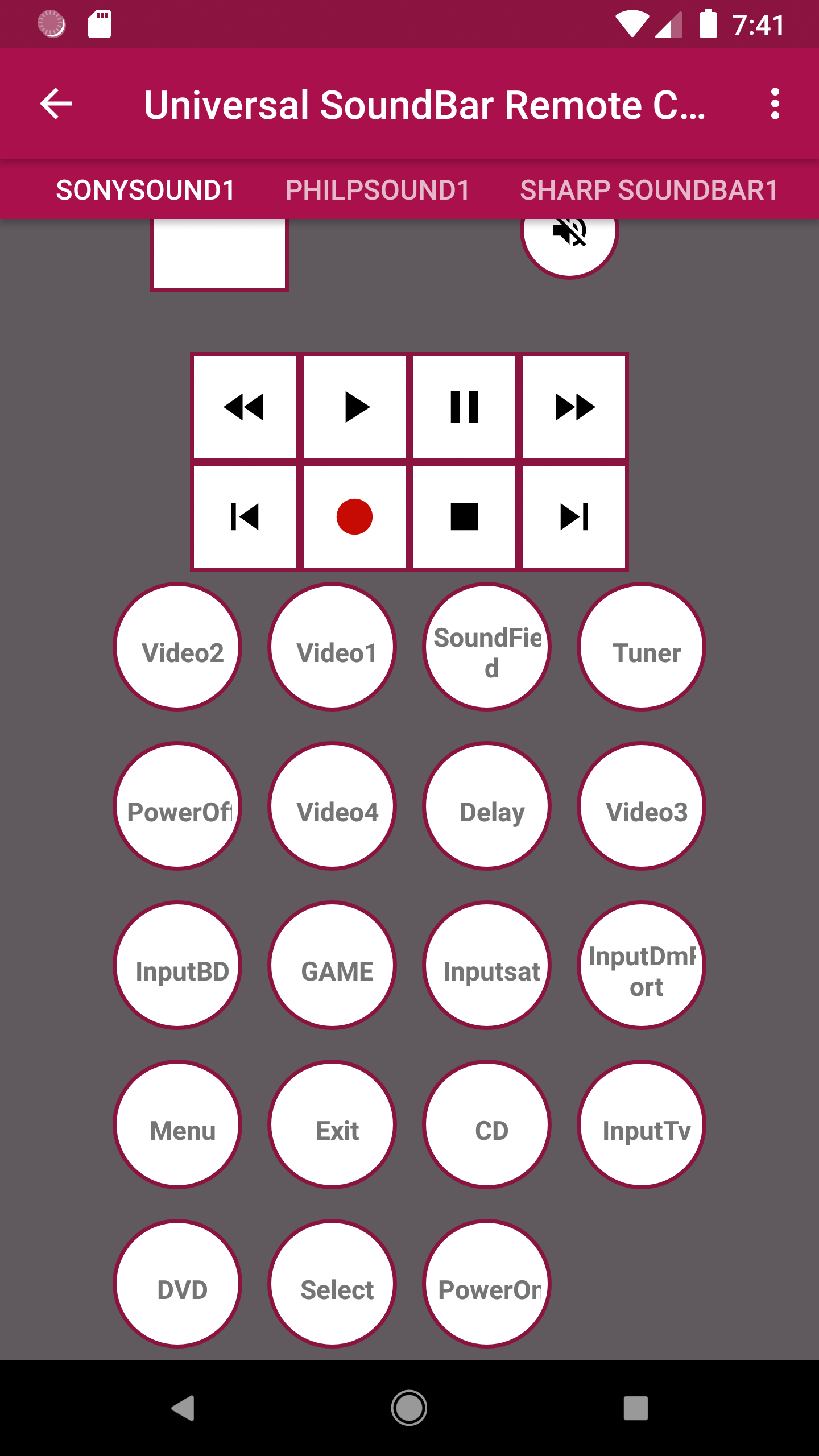Image resolution: width=819 pixels, height=1456 pixels.
Task: Power on the soundbar with PowerOn
Action: coord(487,1284)
